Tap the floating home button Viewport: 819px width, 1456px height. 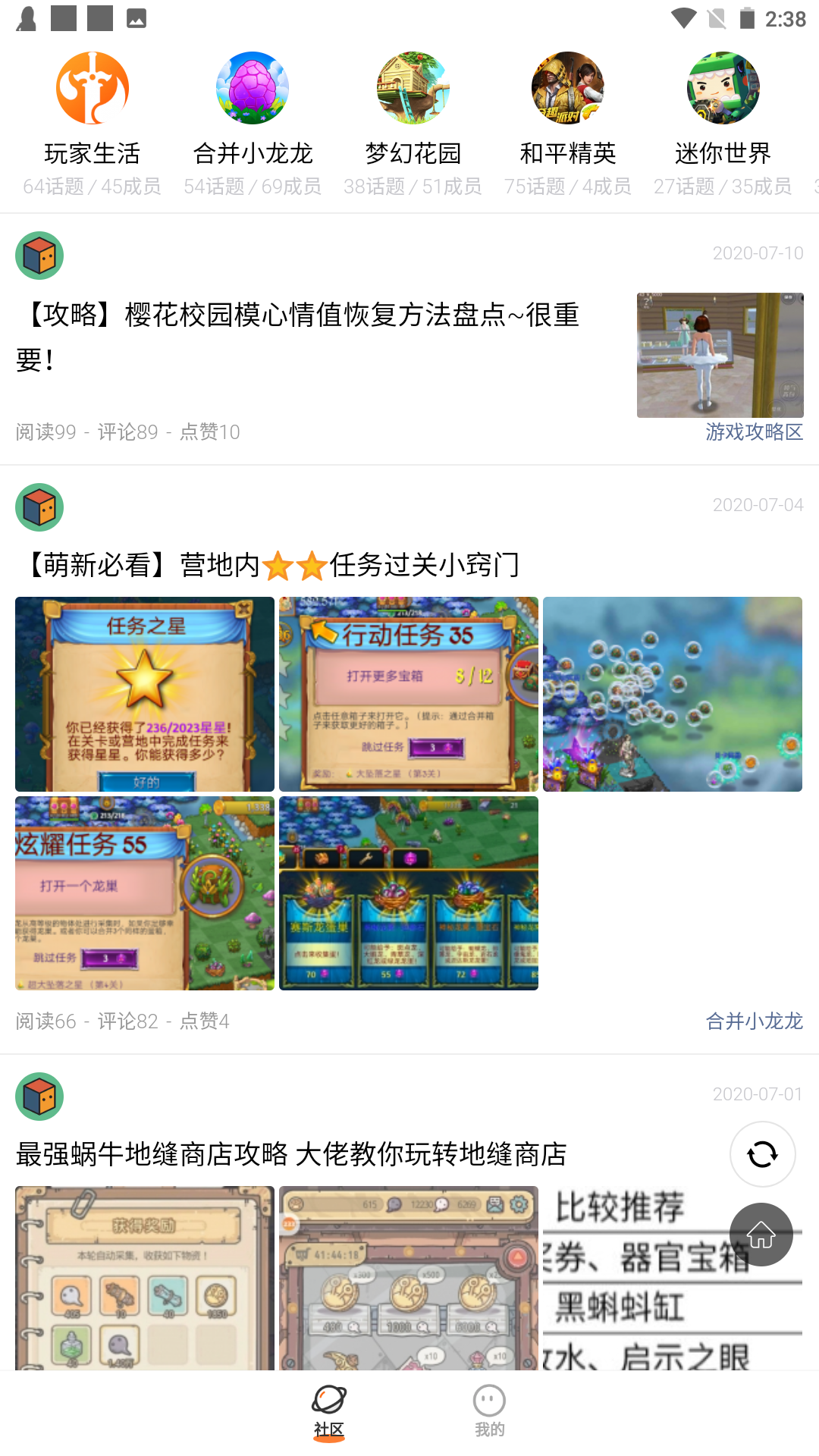pos(762,1234)
